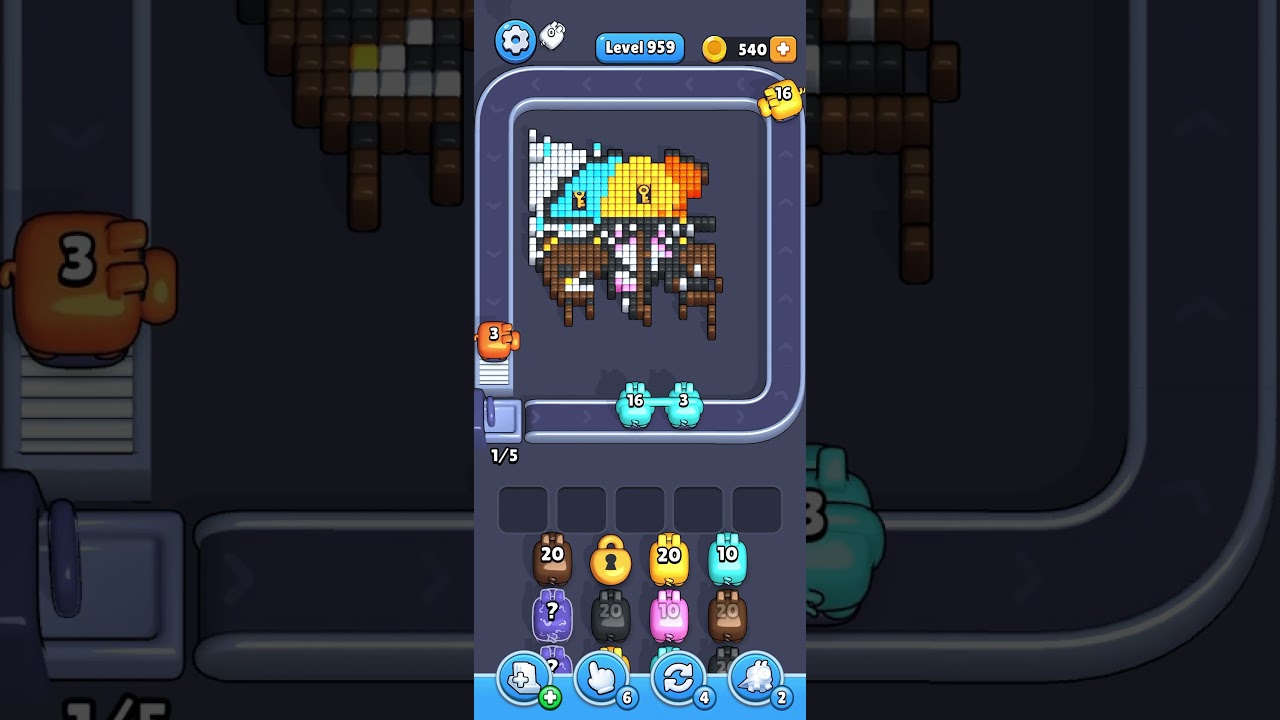Open the settings gear
Viewport: 1280px width, 720px height.
point(515,41)
